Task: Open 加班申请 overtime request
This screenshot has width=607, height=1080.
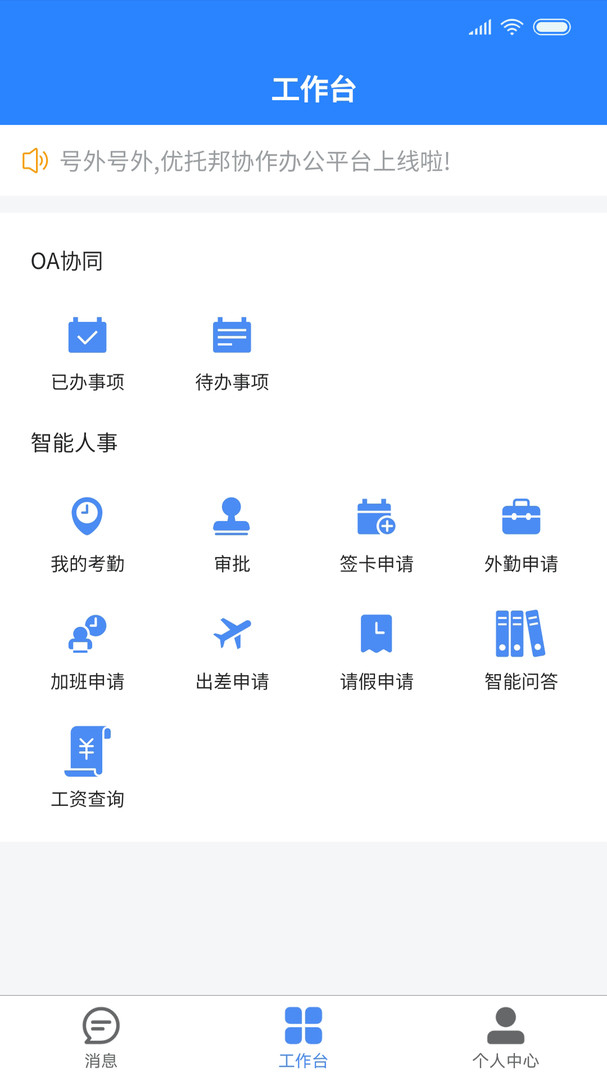Action: click(88, 652)
